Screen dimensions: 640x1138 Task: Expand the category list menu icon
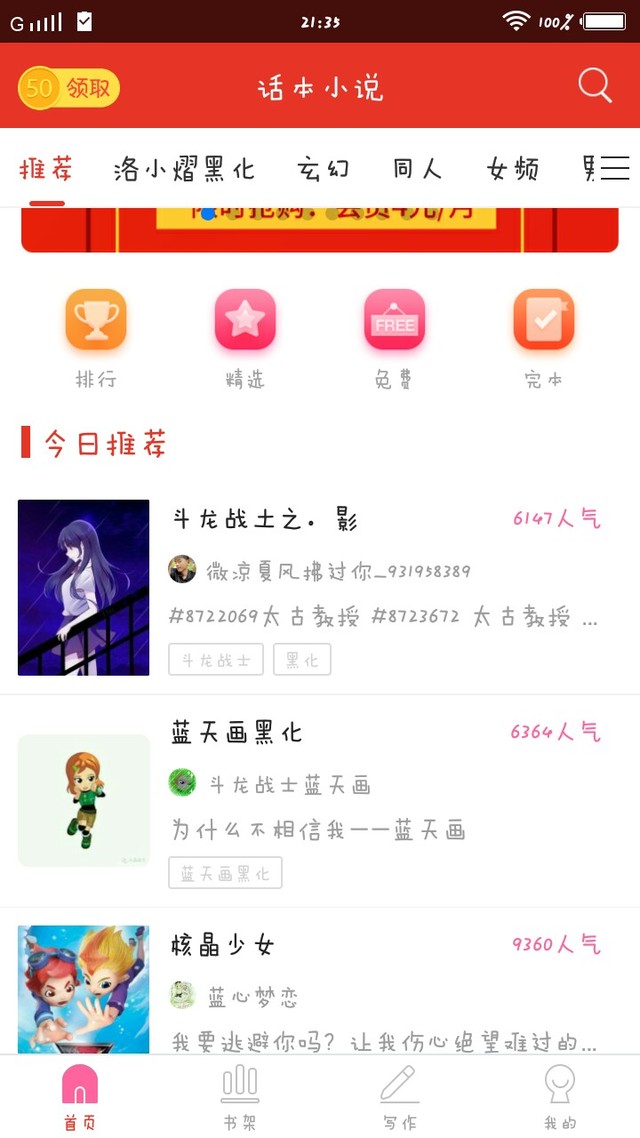[x=614, y=168]
